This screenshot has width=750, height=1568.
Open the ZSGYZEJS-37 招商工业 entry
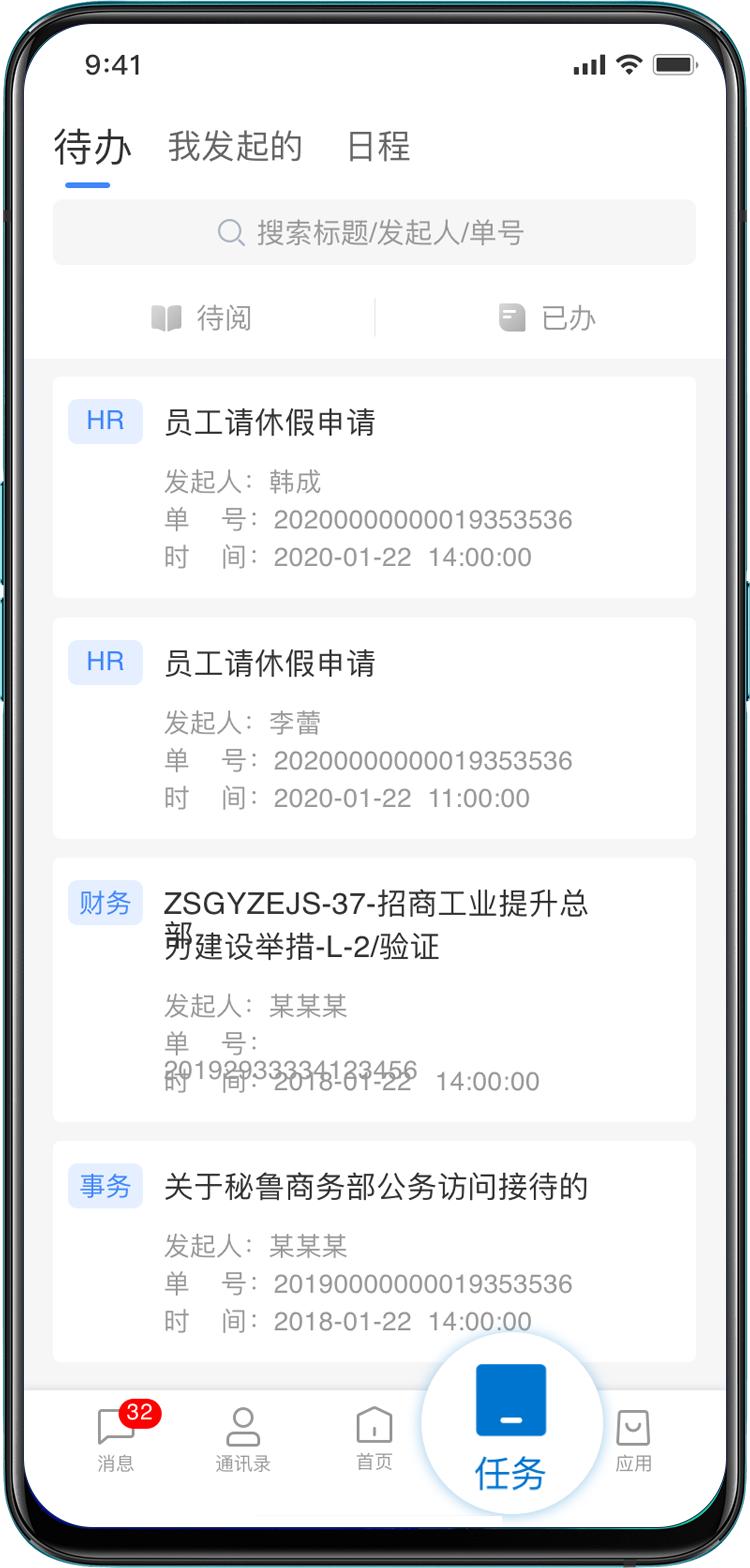click(374, 988)
